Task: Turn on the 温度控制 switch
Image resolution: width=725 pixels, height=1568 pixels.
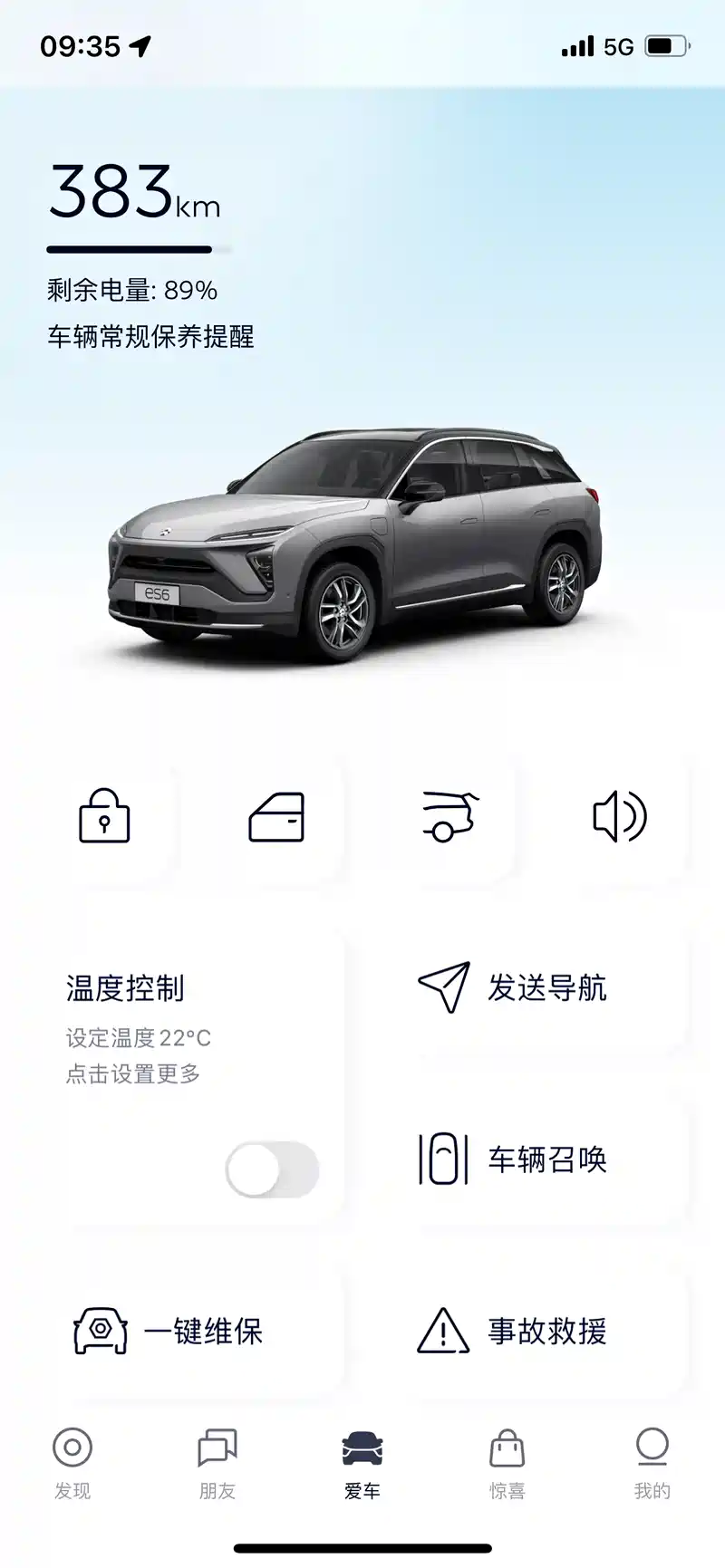Action: click(272, 1169)
